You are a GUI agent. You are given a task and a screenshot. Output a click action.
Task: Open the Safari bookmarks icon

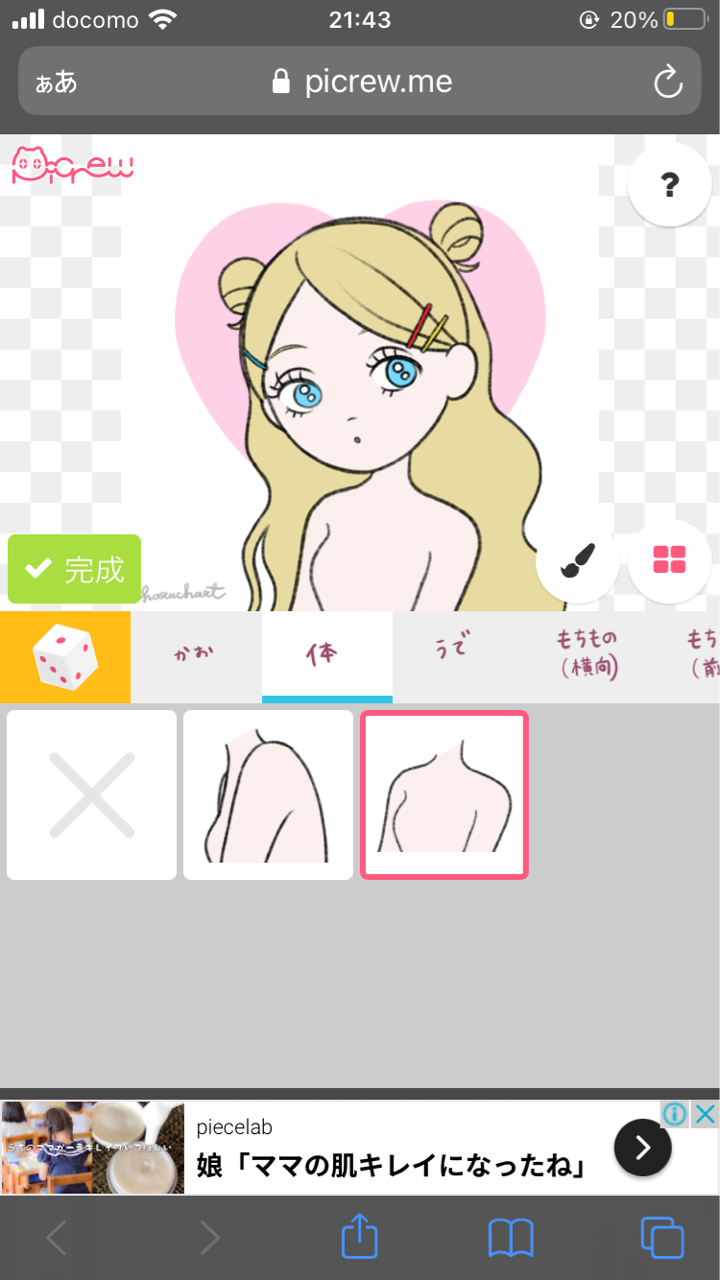[x=510, y=1238]
